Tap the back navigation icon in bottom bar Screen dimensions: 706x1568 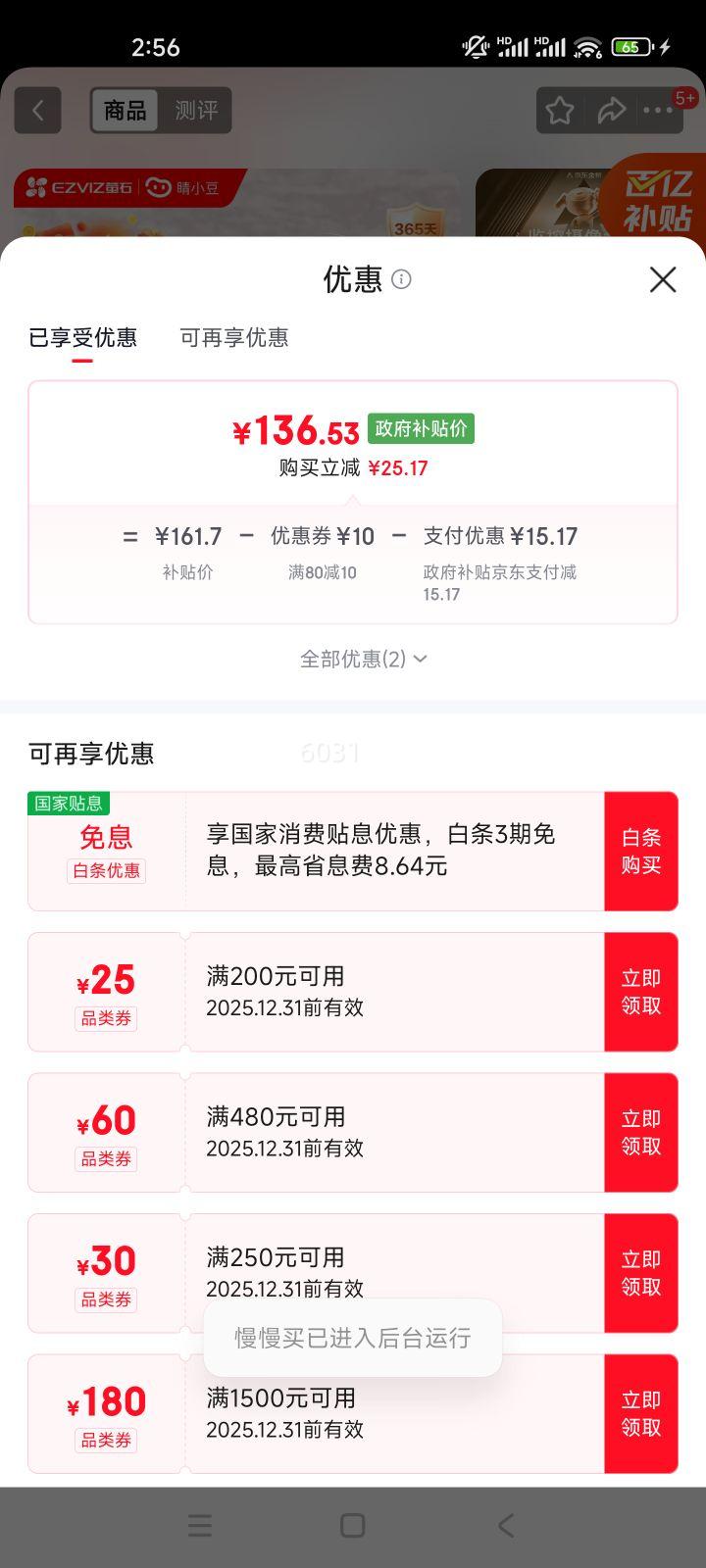505,1525
